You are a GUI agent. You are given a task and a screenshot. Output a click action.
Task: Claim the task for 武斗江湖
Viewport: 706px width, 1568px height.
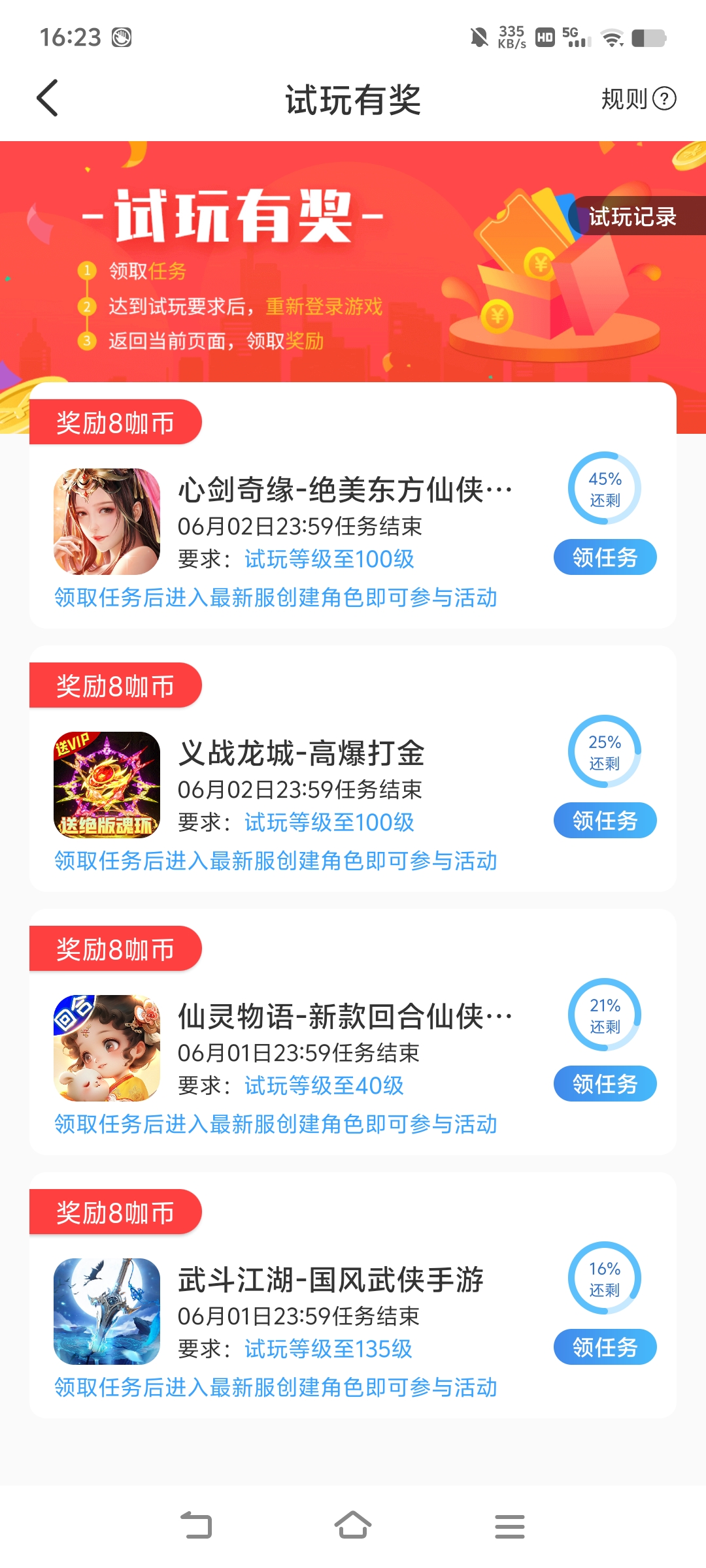pos(605,1347)
